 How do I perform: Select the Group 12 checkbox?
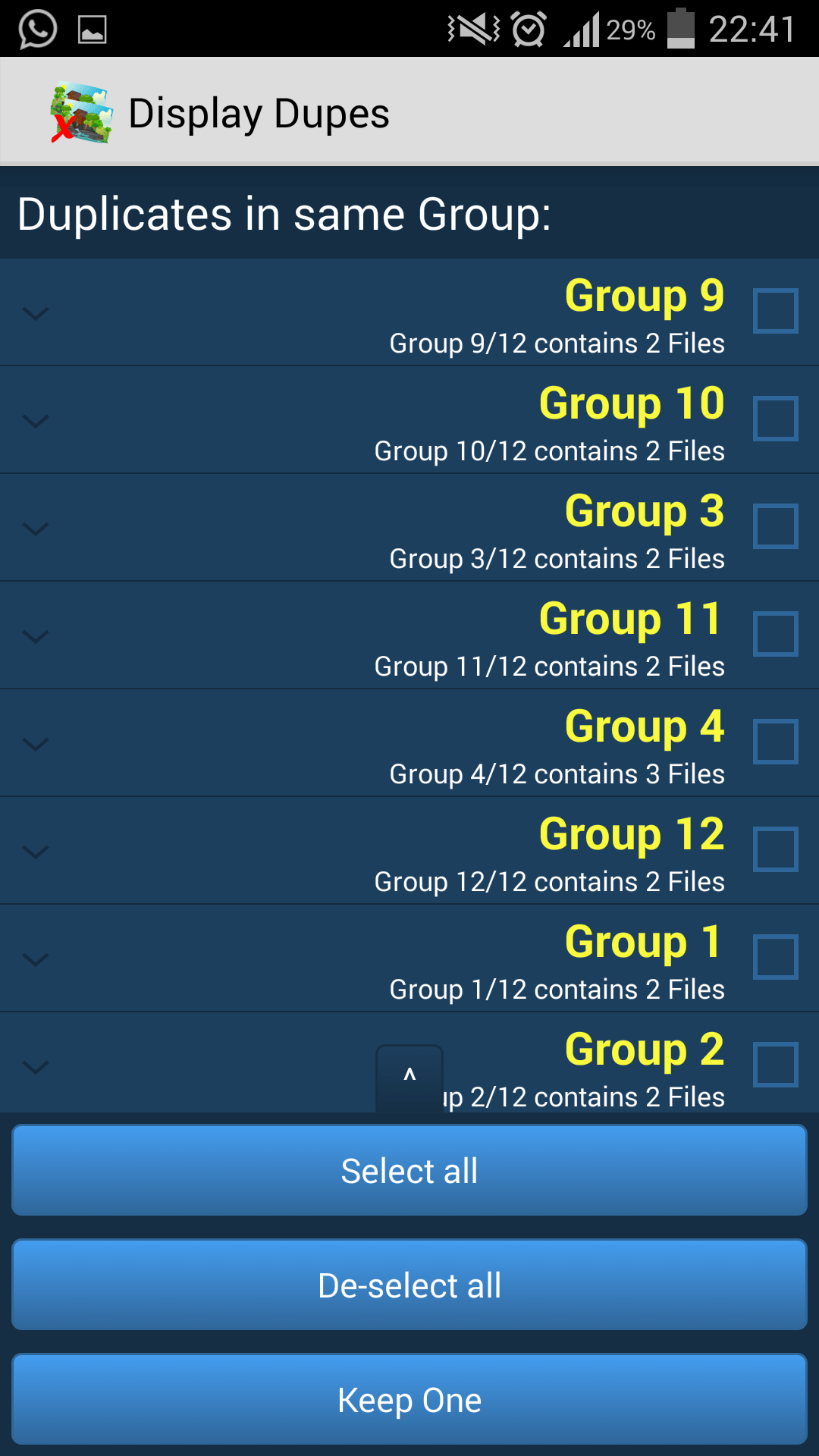(x=775, y=849)
